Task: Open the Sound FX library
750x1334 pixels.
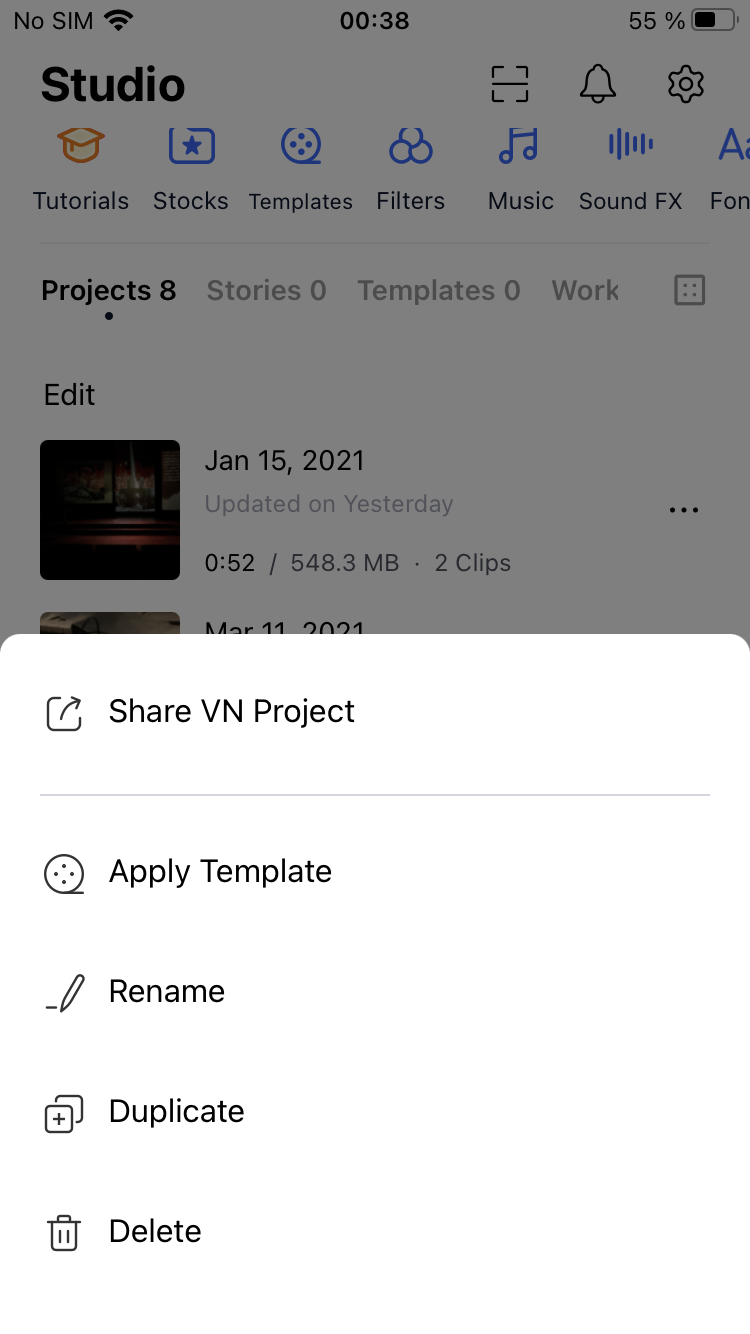Action: [630, 168]
